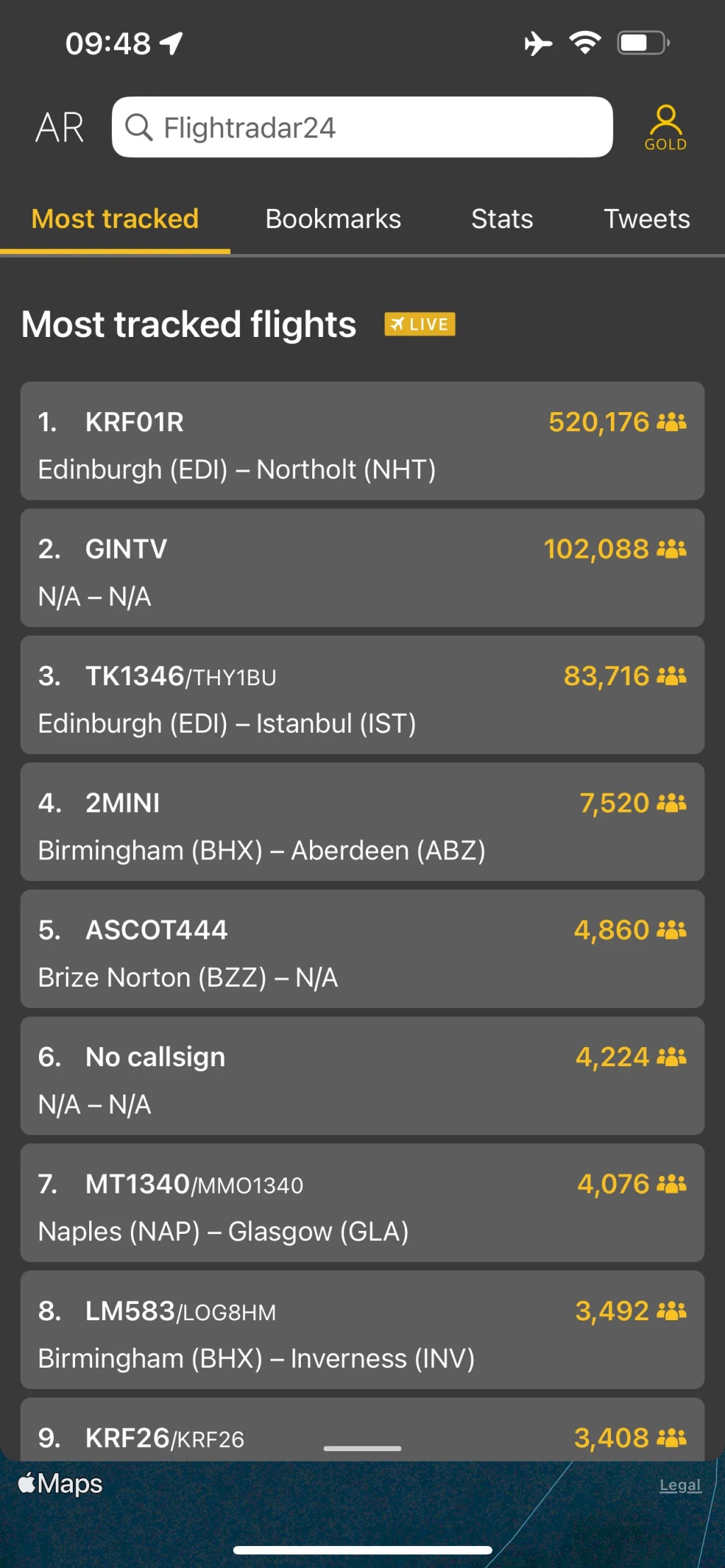Screen dimensions: 725x1568
Task: View flight MT1340 Naples to Glasgow
Action: (x=362, y=1203)
